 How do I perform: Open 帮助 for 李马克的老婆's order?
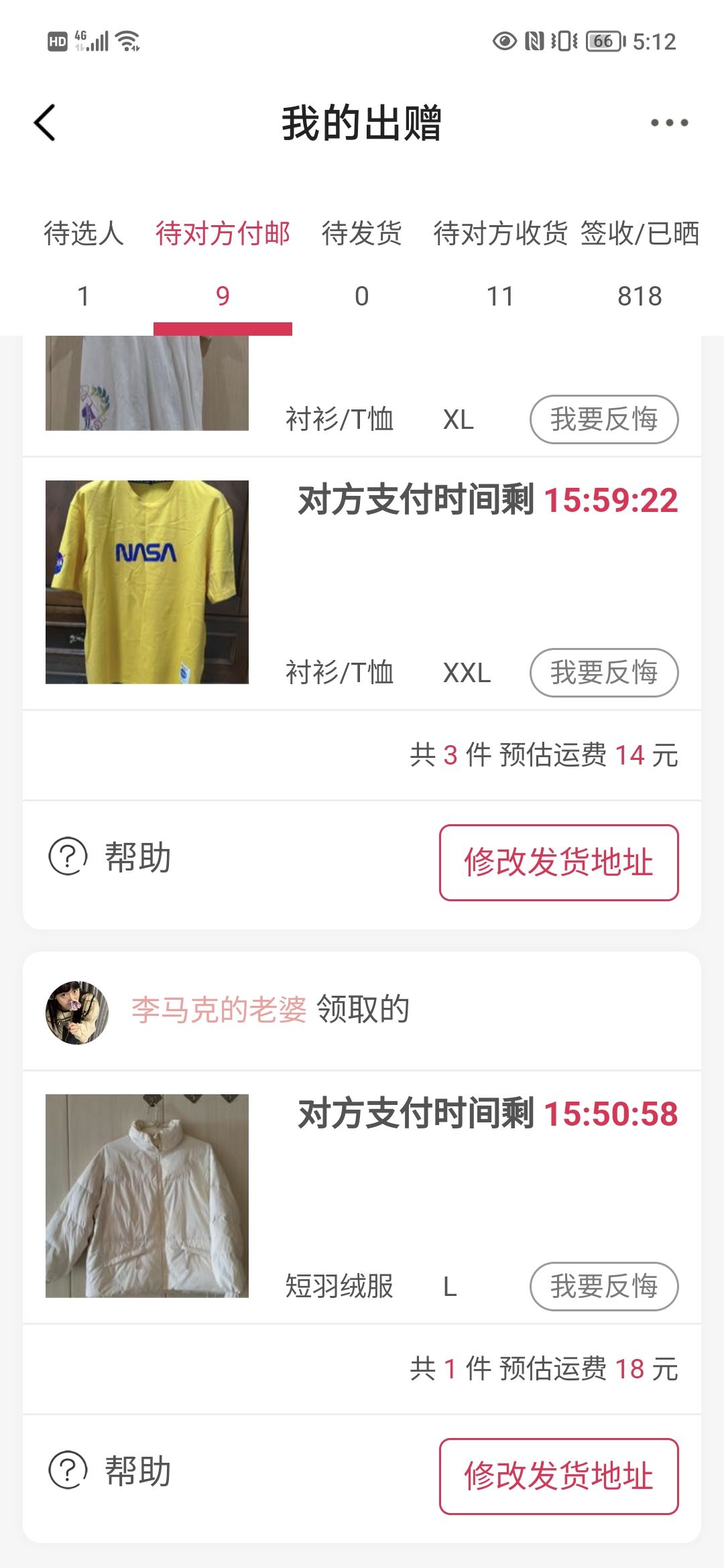coord(111,1471)
